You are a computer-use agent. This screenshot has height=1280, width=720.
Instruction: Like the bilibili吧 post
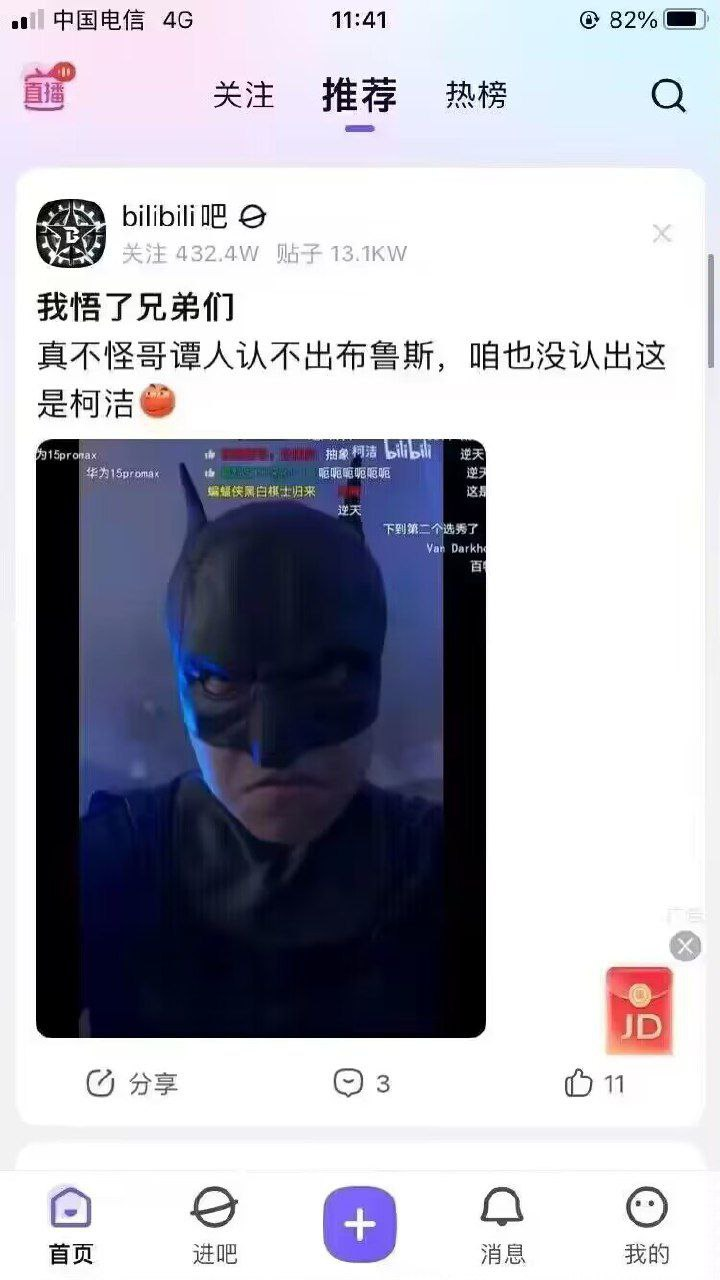595,1083
